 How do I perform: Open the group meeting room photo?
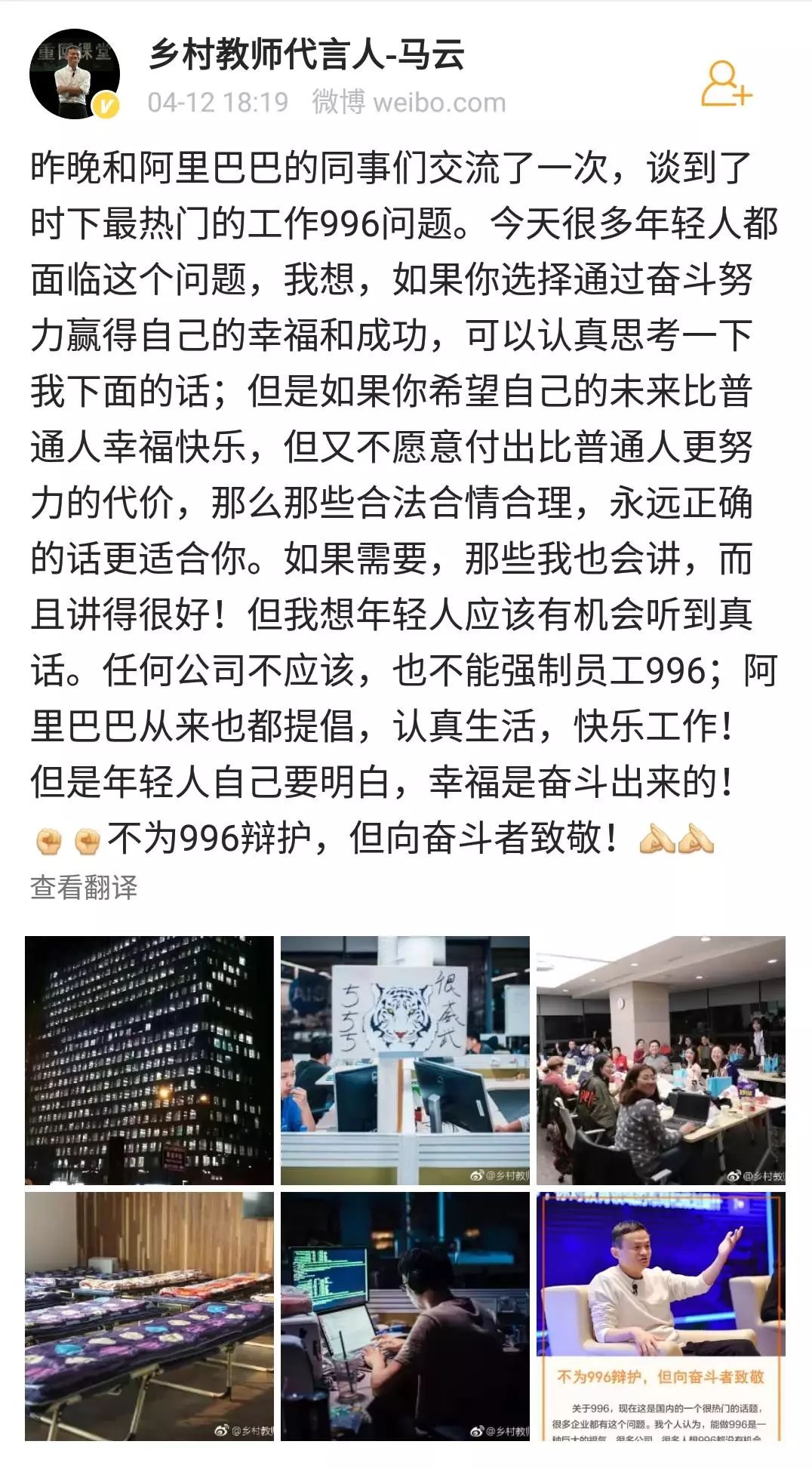(660, 1060)
